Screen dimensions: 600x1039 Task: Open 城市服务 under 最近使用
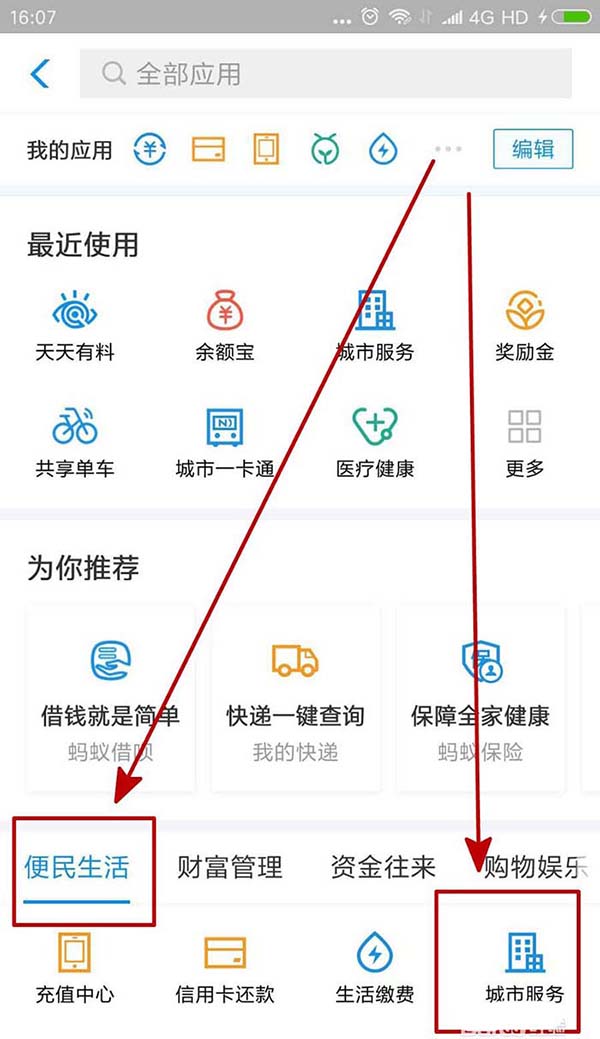(x=375, y=325)
